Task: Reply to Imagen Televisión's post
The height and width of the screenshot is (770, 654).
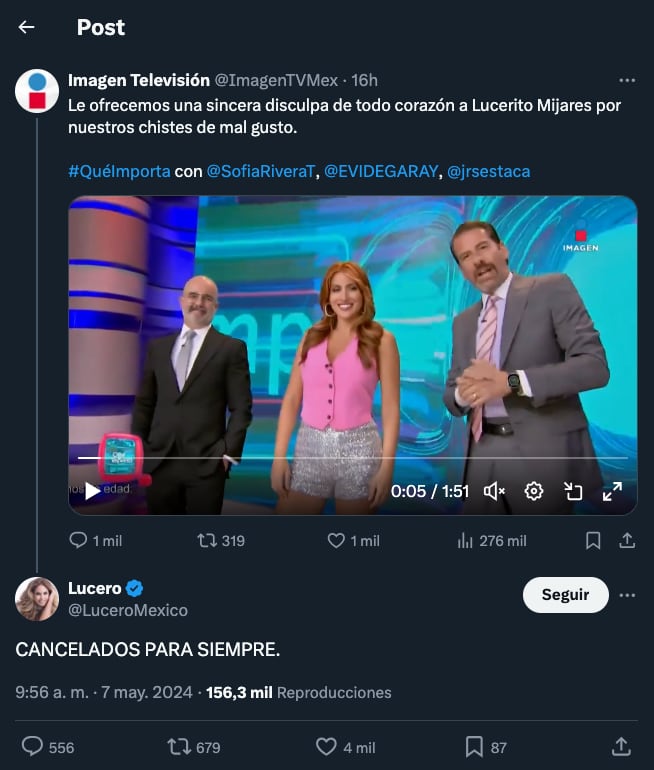Action: (x=79, y=541)
